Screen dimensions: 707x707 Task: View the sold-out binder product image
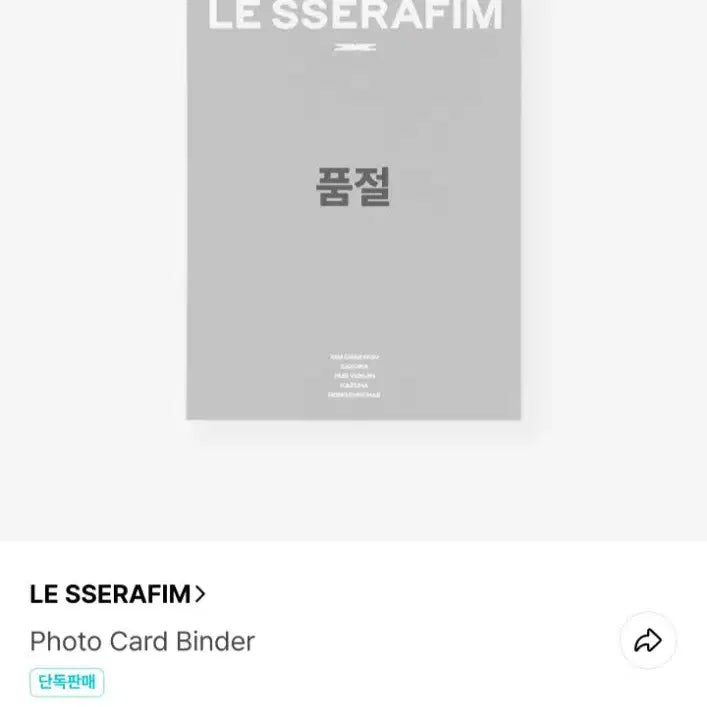353,210
